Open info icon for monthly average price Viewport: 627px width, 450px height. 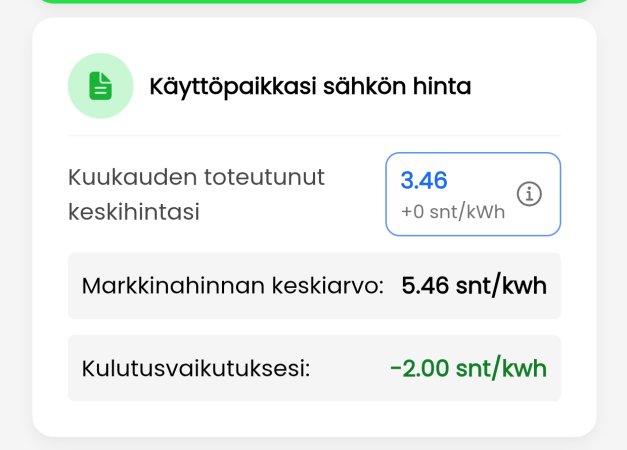[x=530, y=195]
